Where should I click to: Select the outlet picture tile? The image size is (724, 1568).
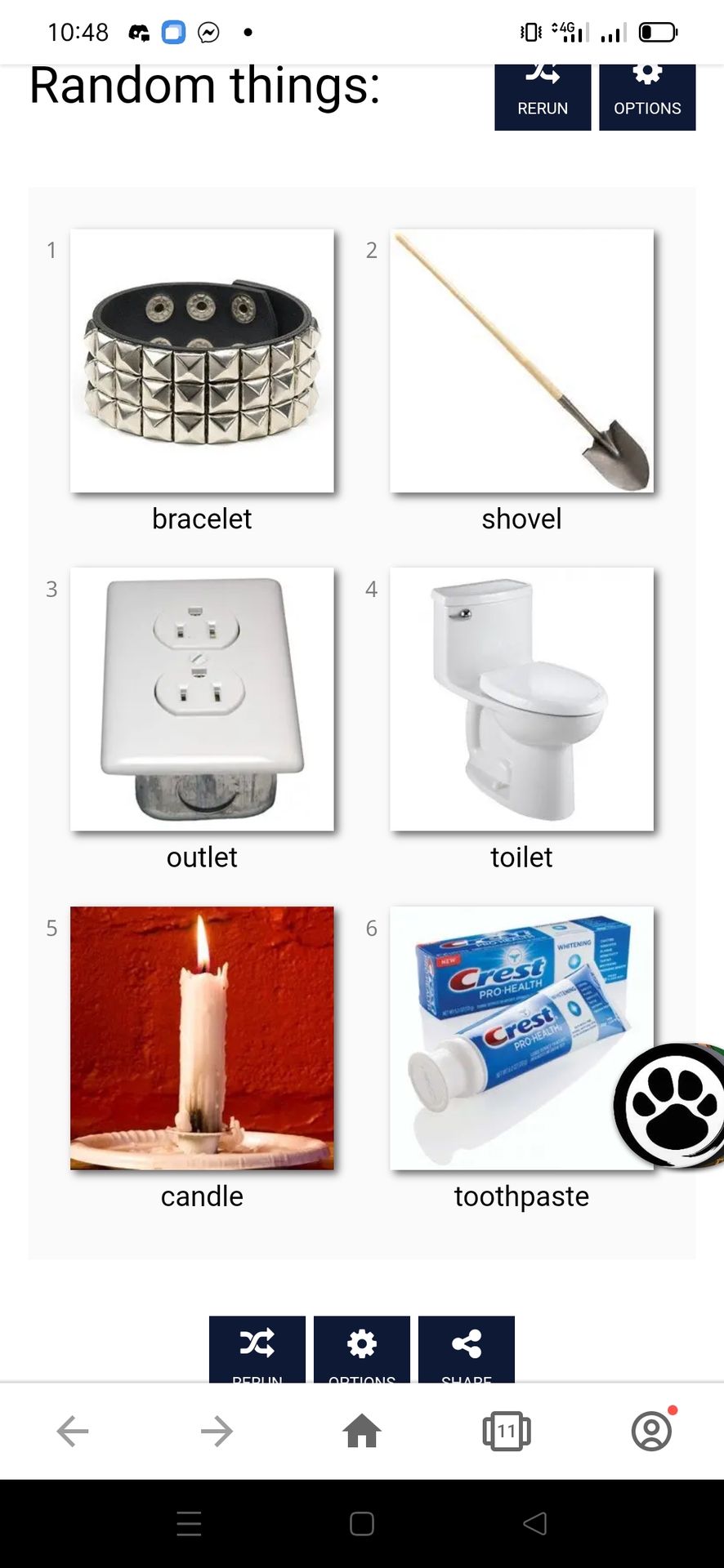point(202,699)
